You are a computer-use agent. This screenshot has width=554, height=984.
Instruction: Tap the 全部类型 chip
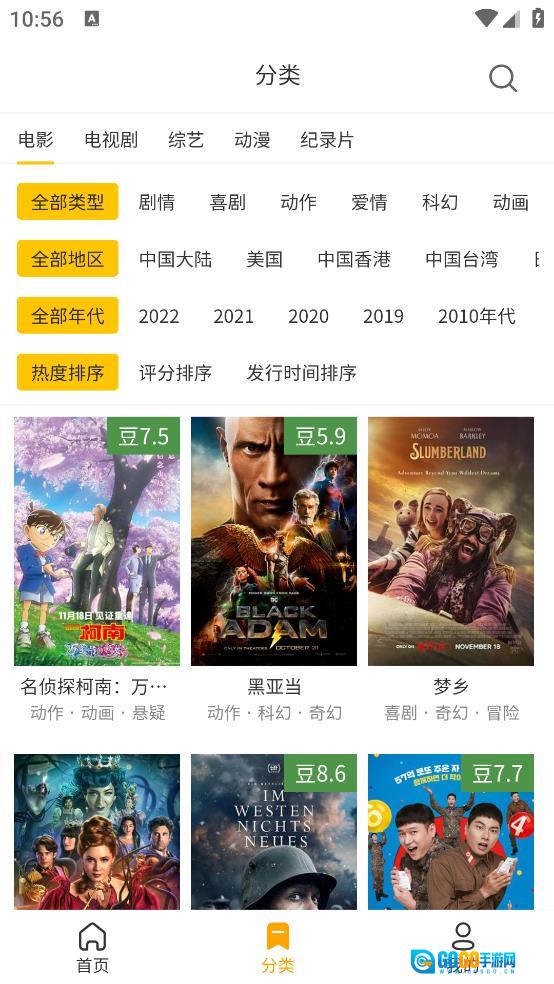click(x=68, y=202)
